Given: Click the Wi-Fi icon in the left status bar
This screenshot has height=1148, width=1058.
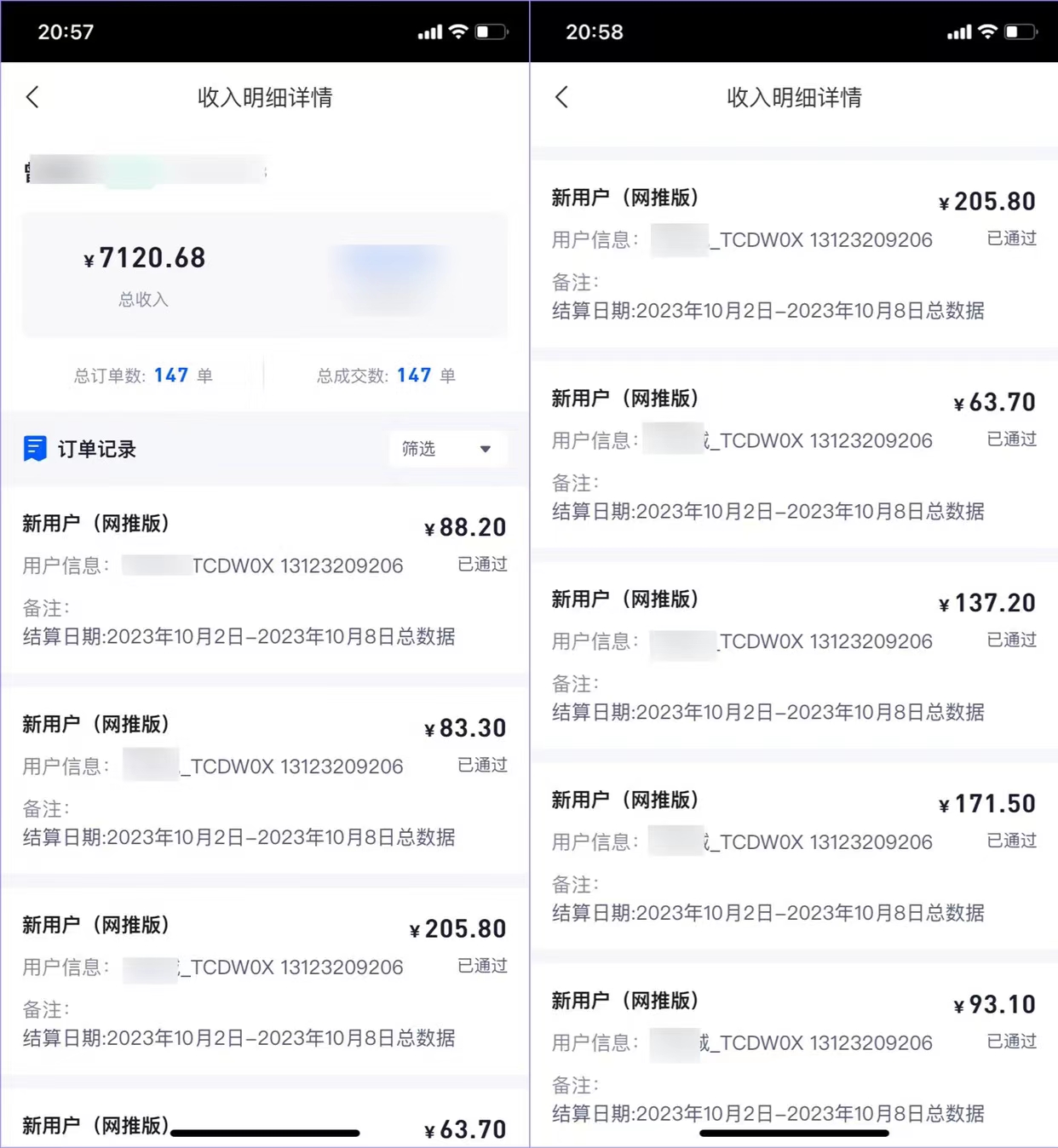Looking at the screenshot, I should pyautogui.click(x=458, y=32).
